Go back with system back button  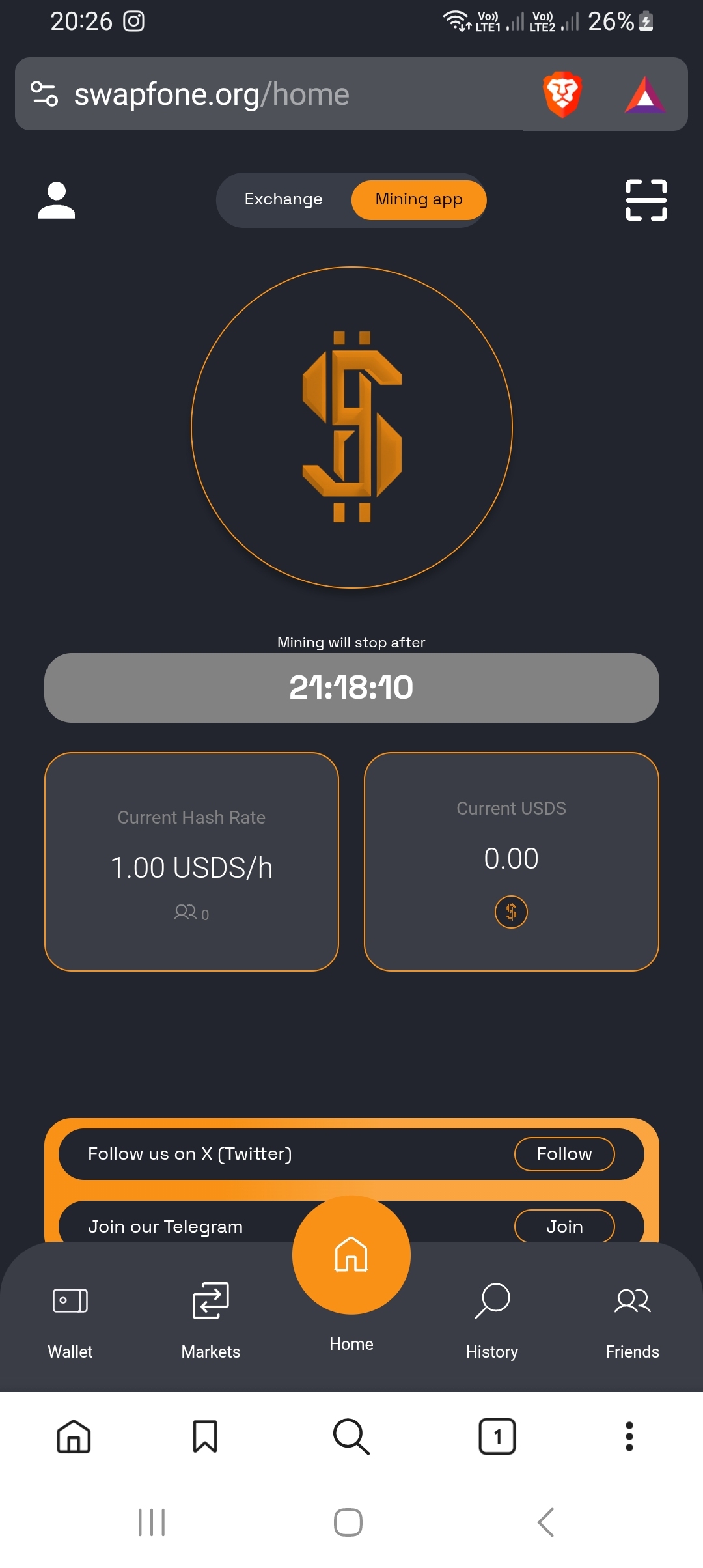click(545, 1522)
